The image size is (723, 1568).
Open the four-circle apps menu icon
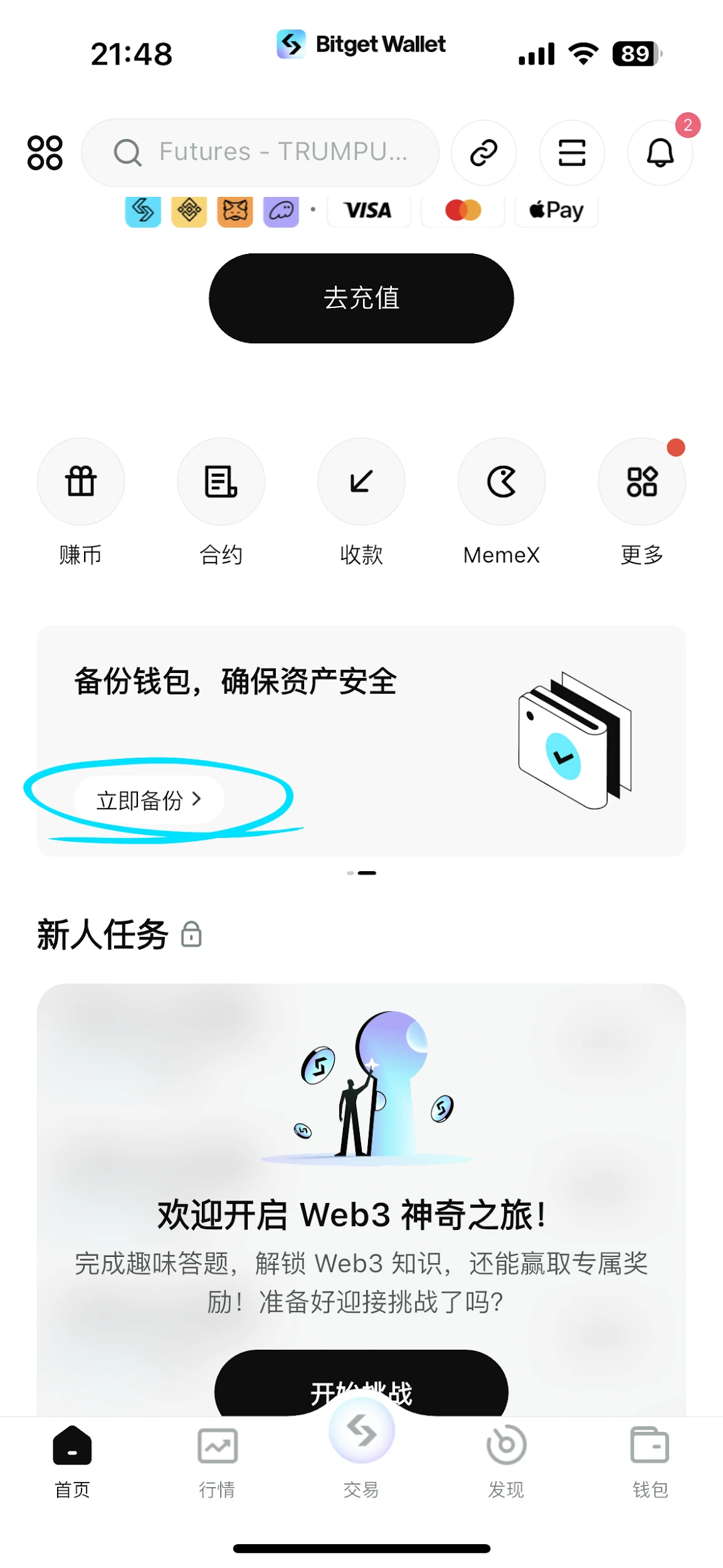point(45,152)
